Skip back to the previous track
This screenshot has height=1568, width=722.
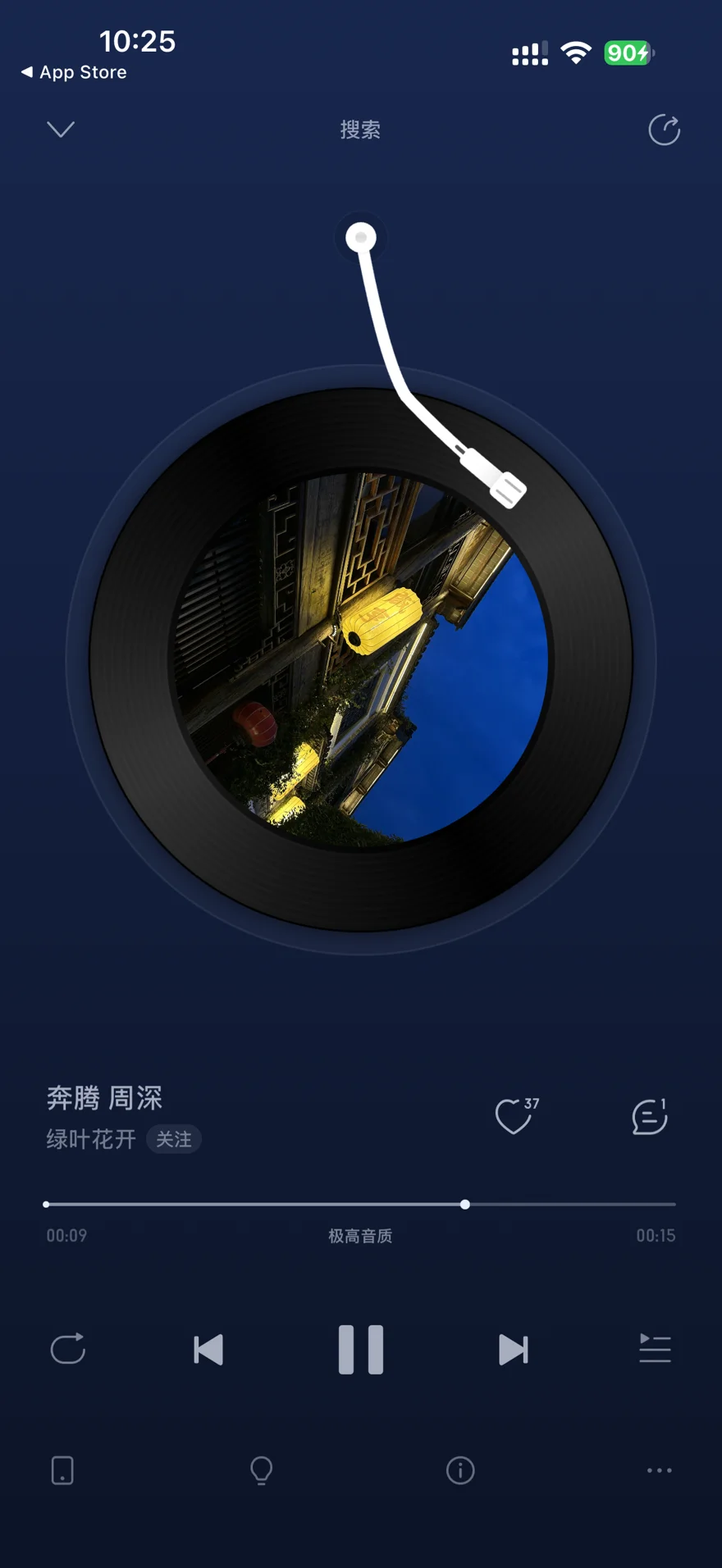click(208, 1349)
